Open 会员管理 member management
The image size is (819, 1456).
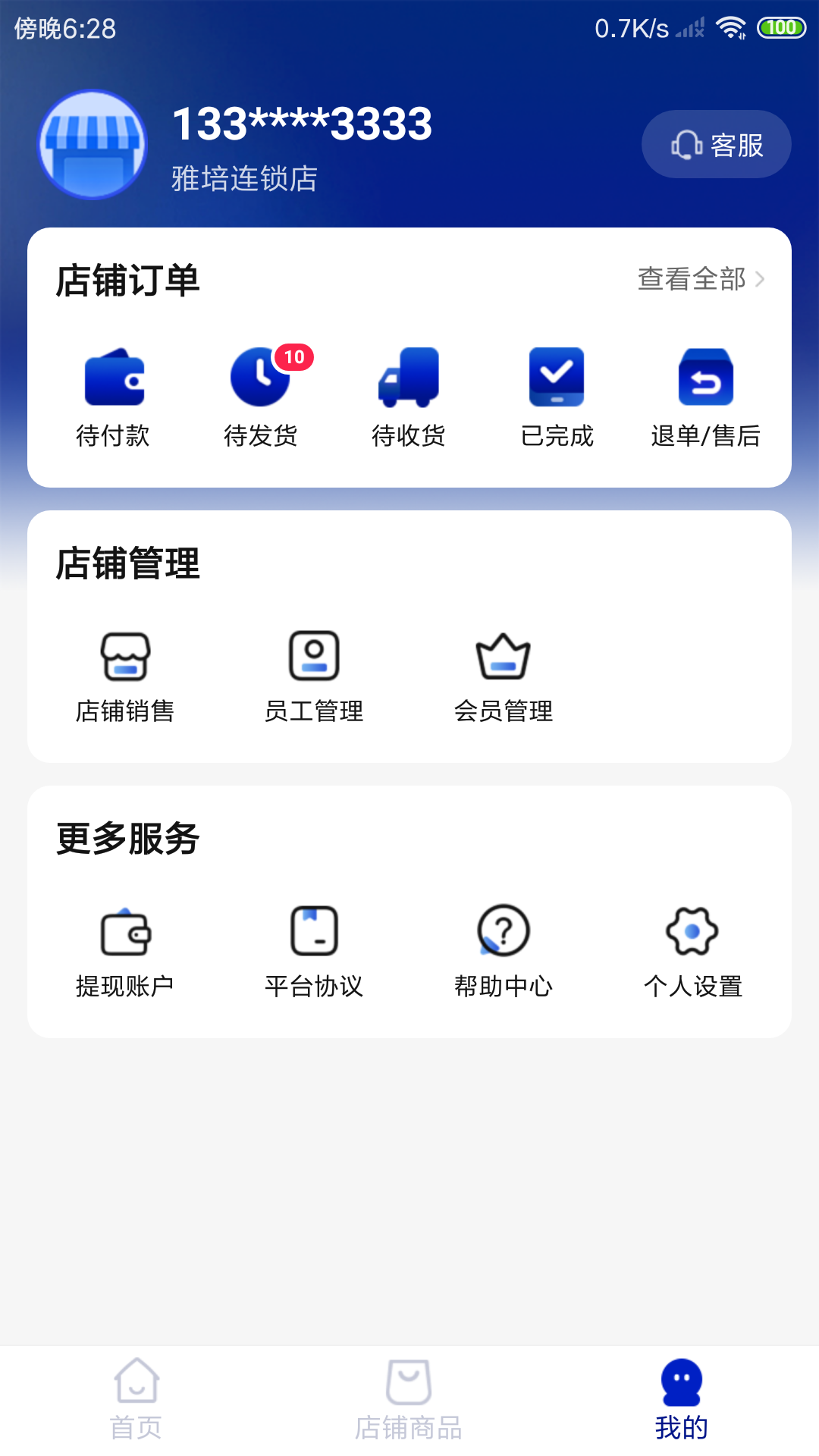503,676
